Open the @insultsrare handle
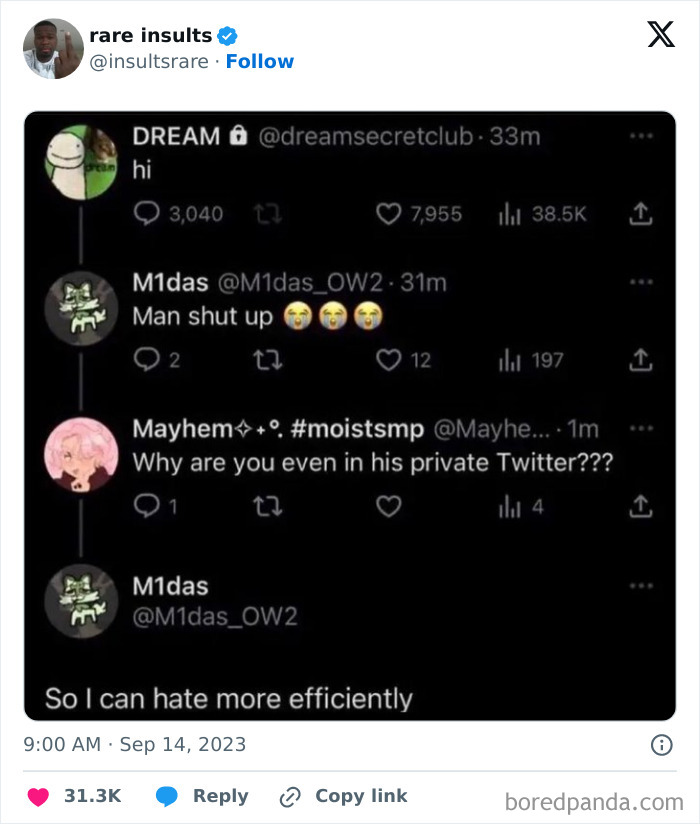 tap(150, 62)
